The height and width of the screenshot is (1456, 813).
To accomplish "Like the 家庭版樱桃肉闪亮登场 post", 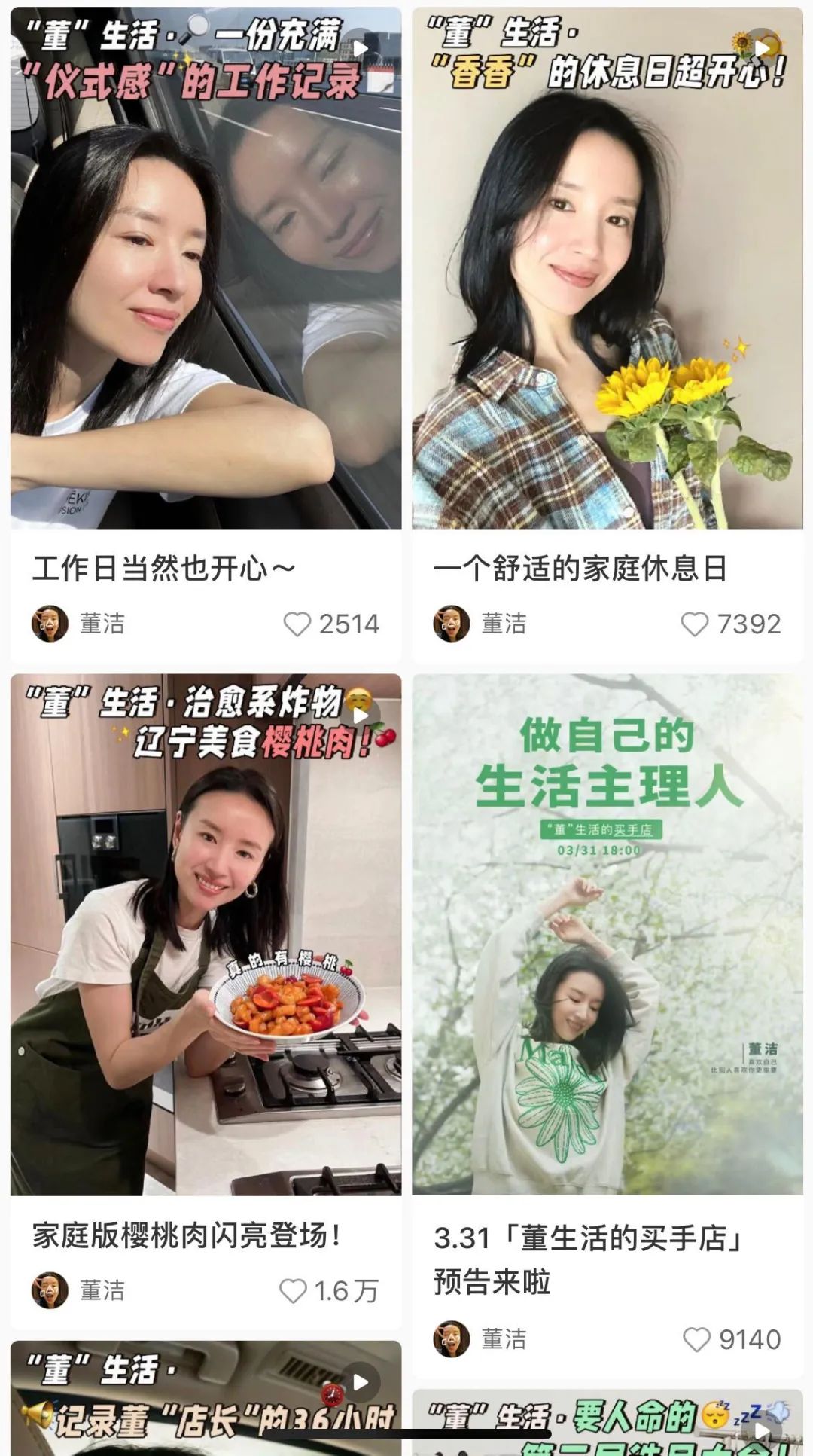I will 293,1291.
